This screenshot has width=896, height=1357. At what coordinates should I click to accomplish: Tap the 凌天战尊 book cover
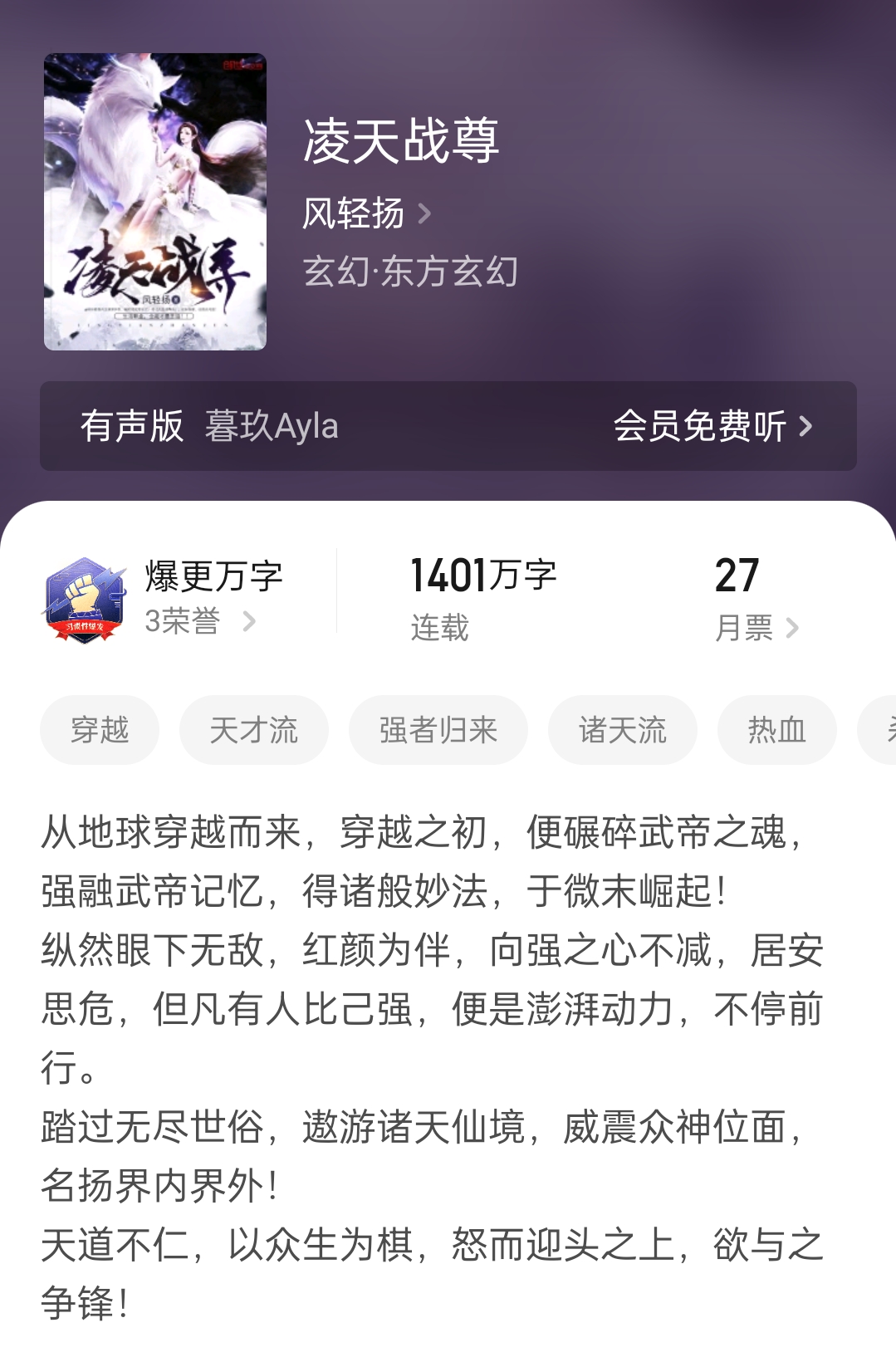point(155,202)
